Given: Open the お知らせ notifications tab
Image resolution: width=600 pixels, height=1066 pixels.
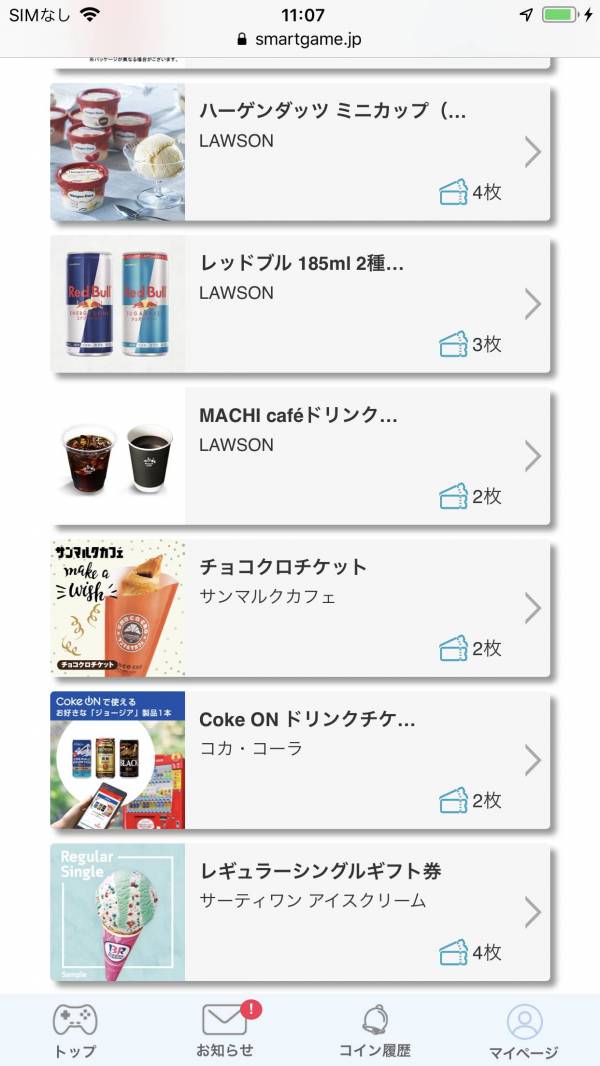Looking at the screenshot, I should (225, 1031).
